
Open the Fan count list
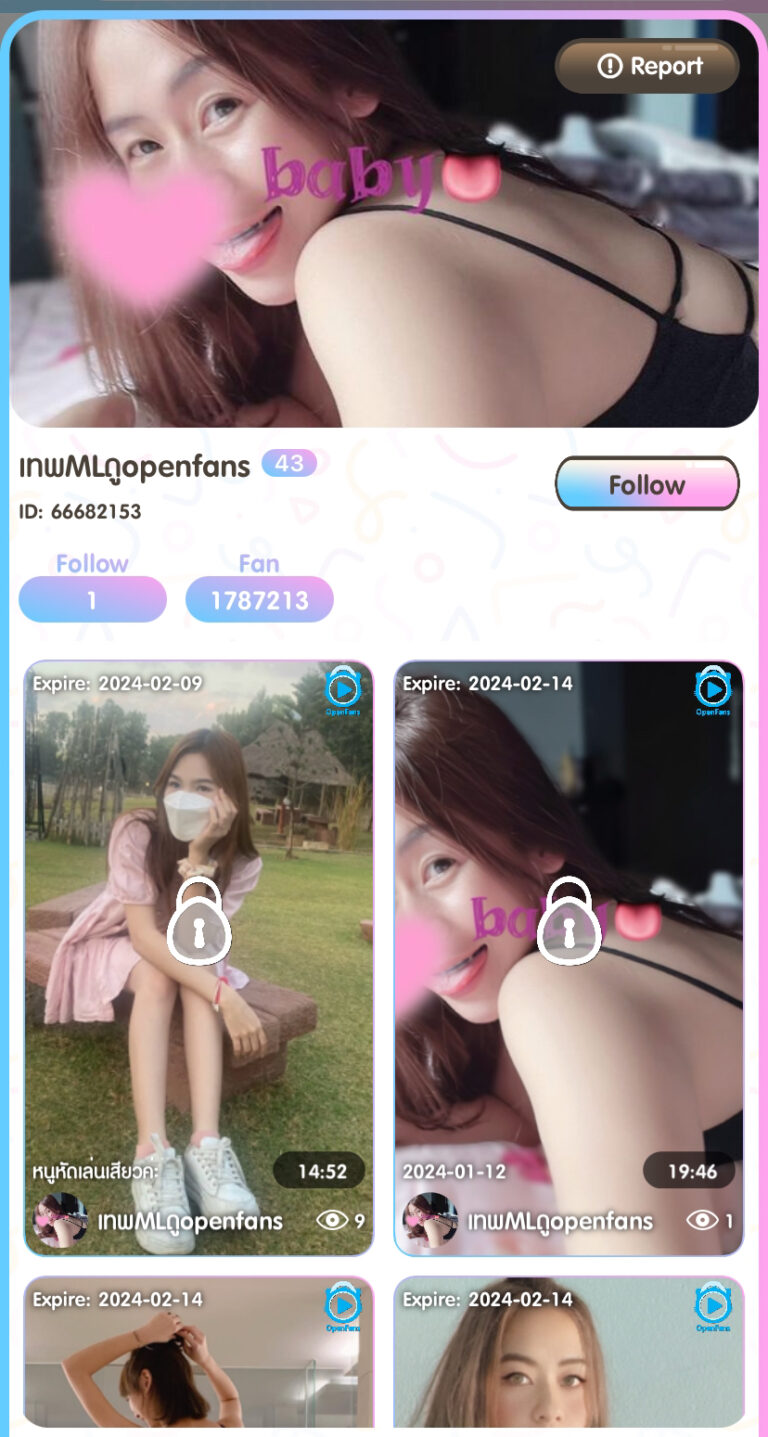259,599
